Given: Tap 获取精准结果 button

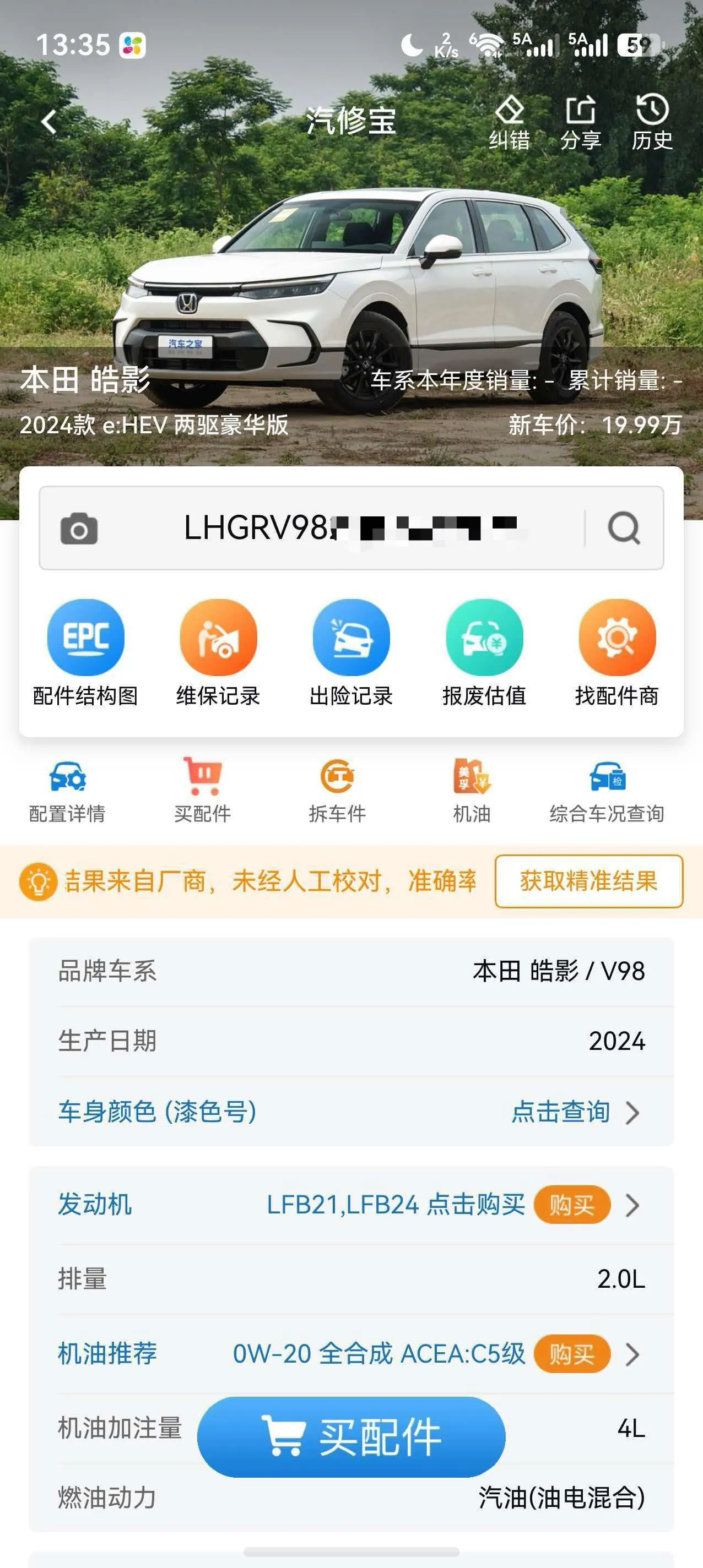Looking at the screenshot, I should [588, 881].
